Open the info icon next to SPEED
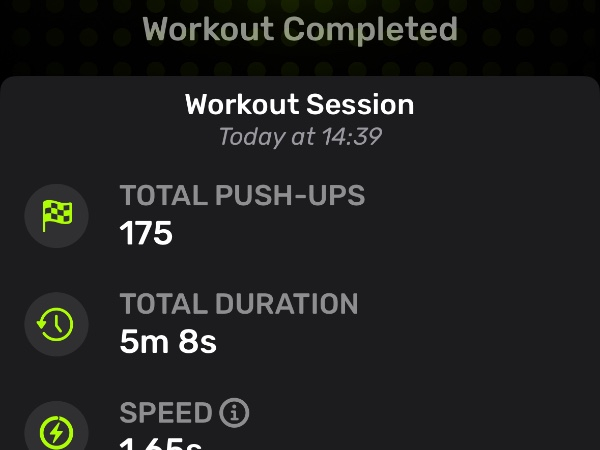 tap(234, 412)
